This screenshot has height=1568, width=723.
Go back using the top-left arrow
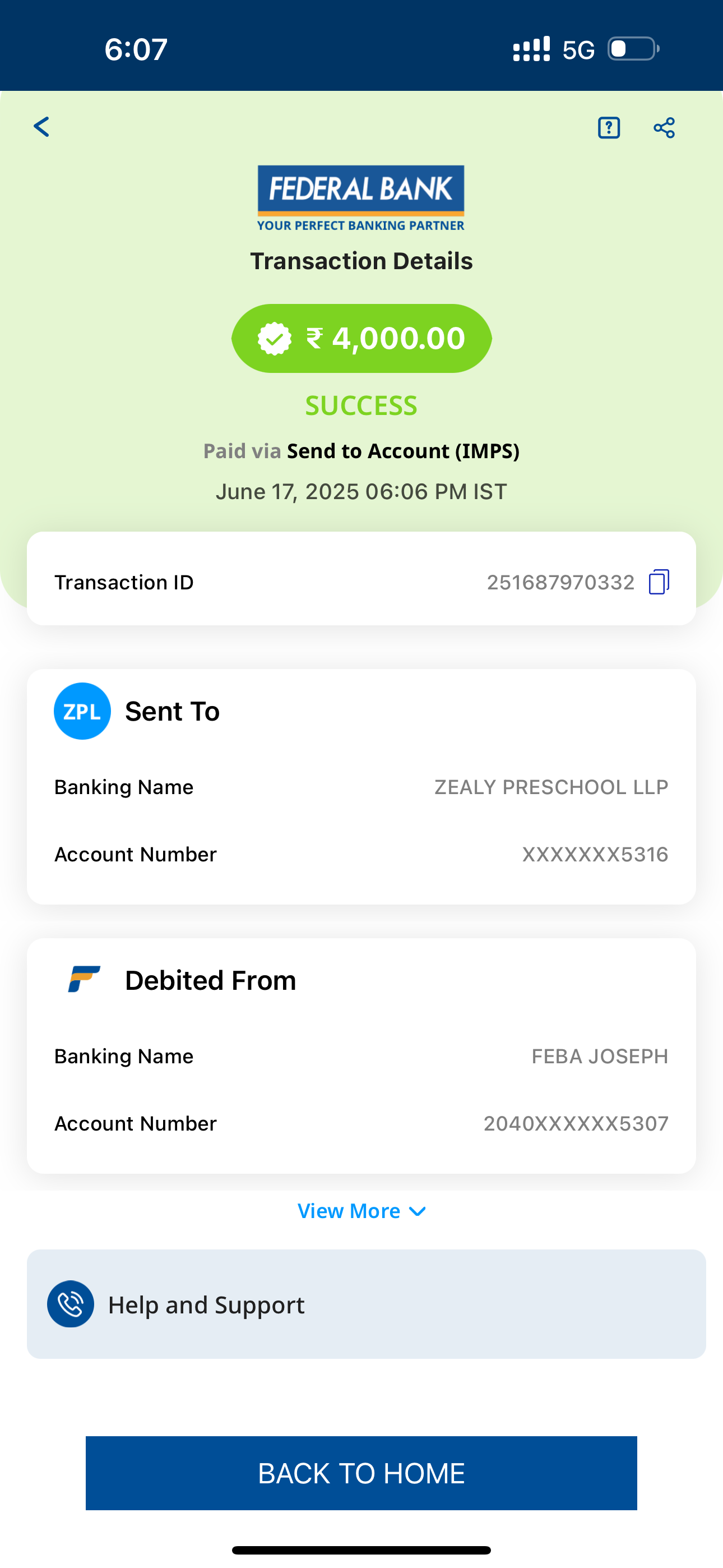[x=41, y=127]
